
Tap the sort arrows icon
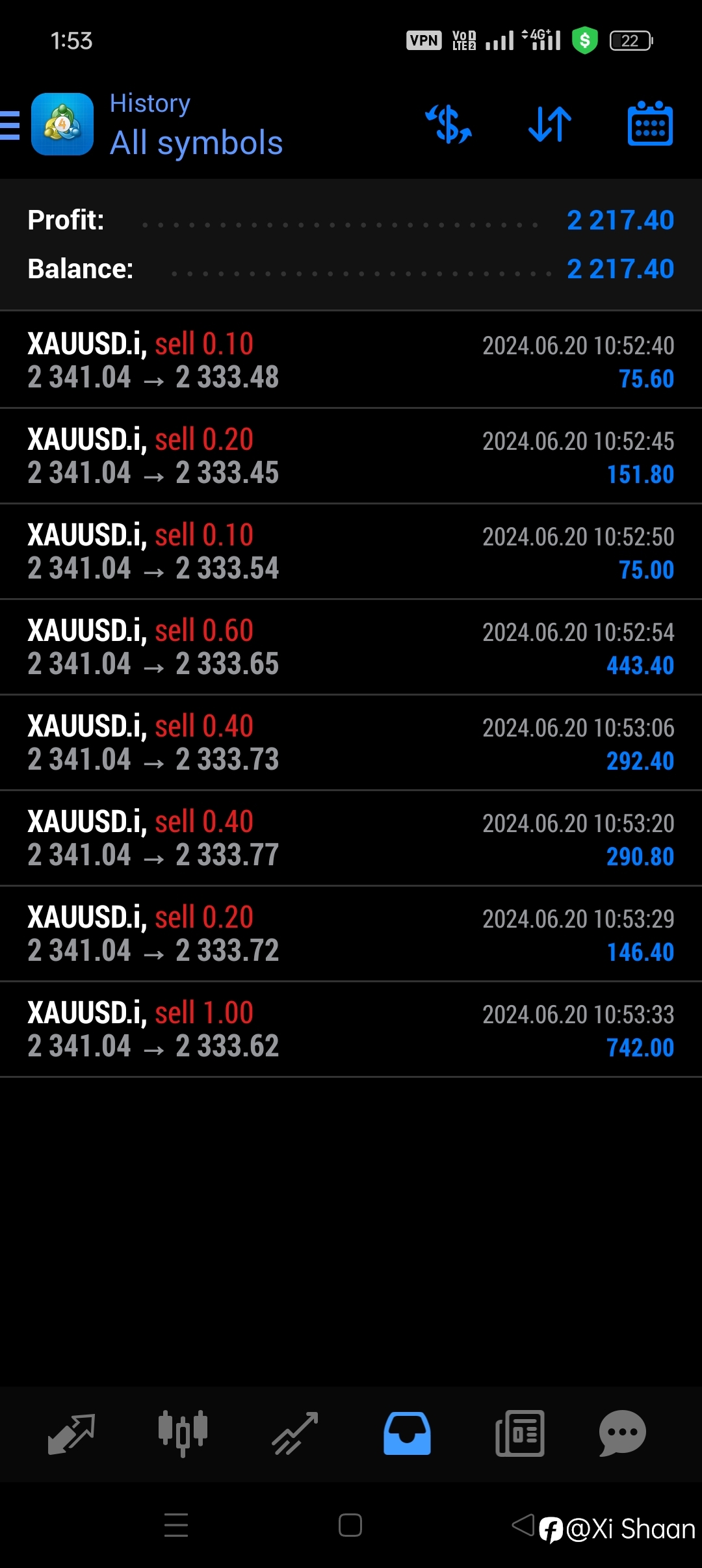click(x=550, y=124)
